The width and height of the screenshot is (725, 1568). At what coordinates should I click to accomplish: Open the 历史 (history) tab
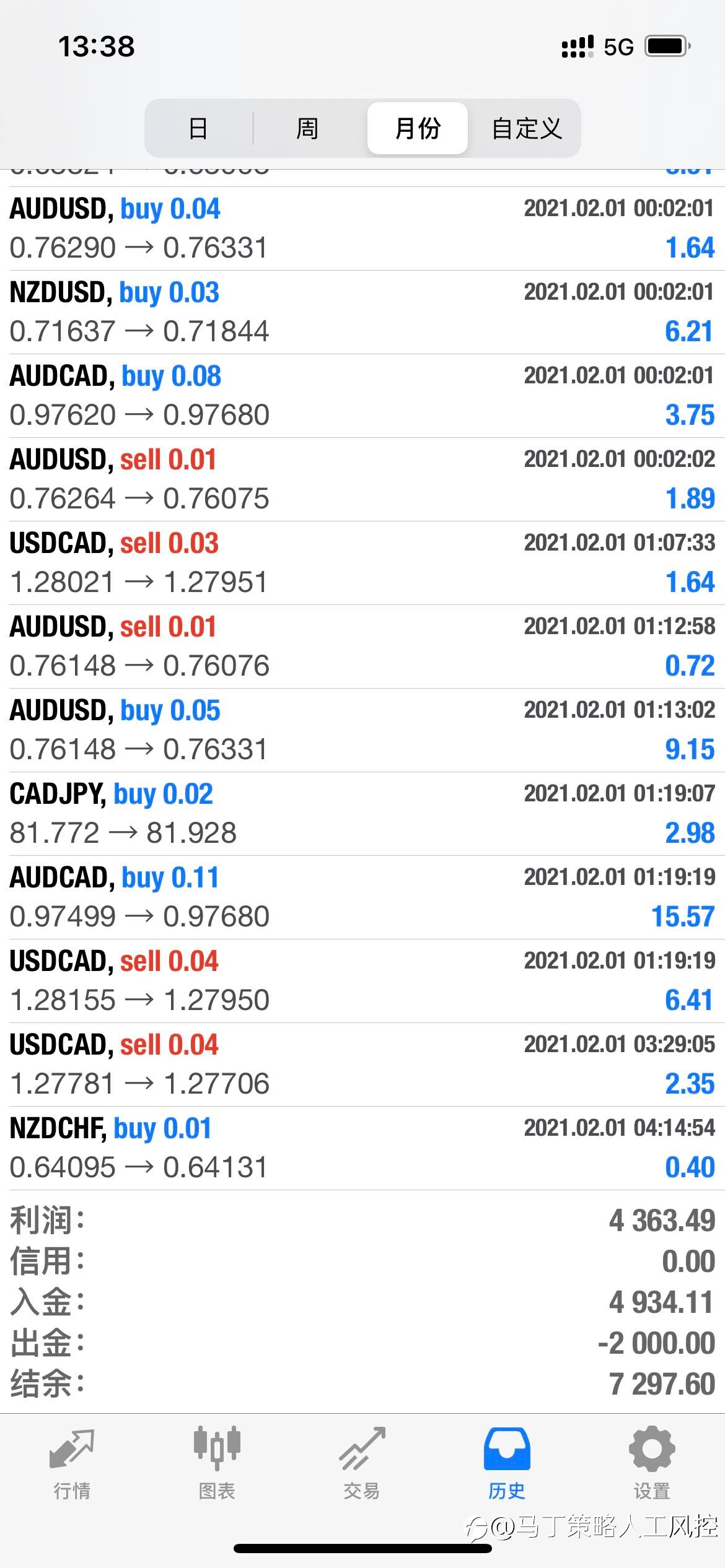[x=507, y=1464]
